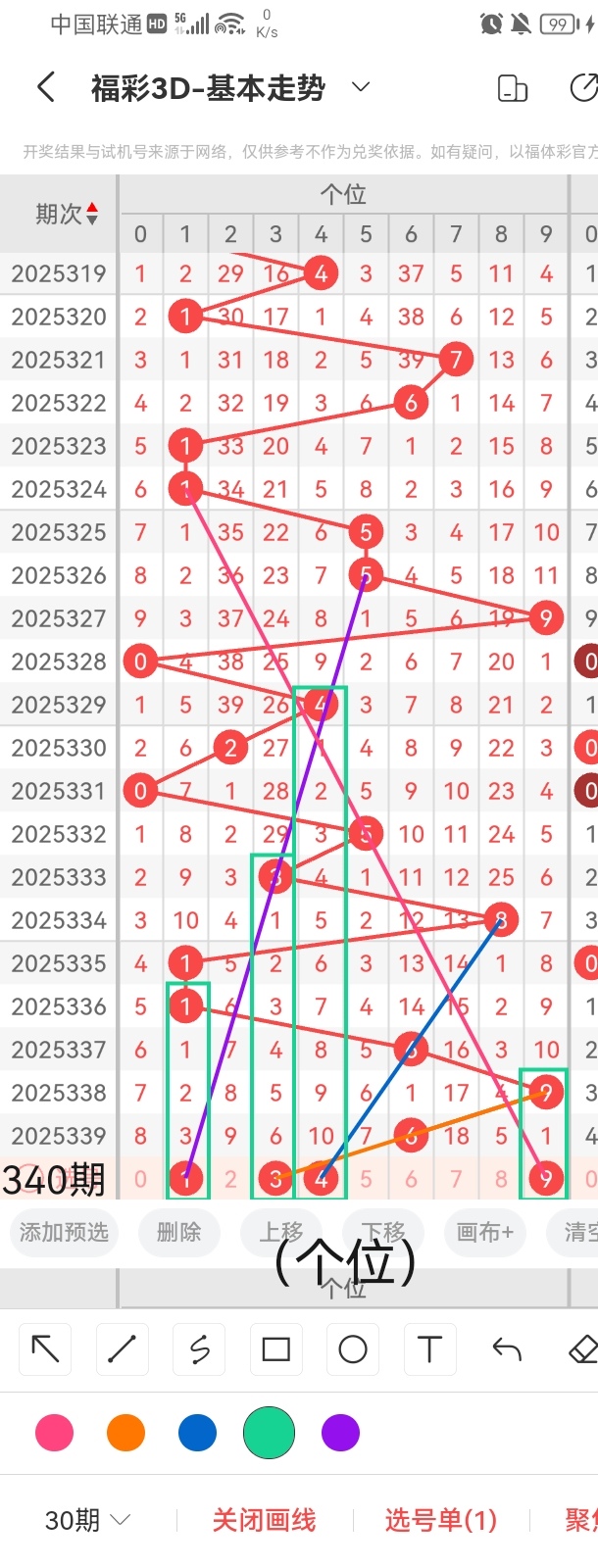Select the arrow drawing tool
The image size is (598, 1568).
tap(45, 1349)
